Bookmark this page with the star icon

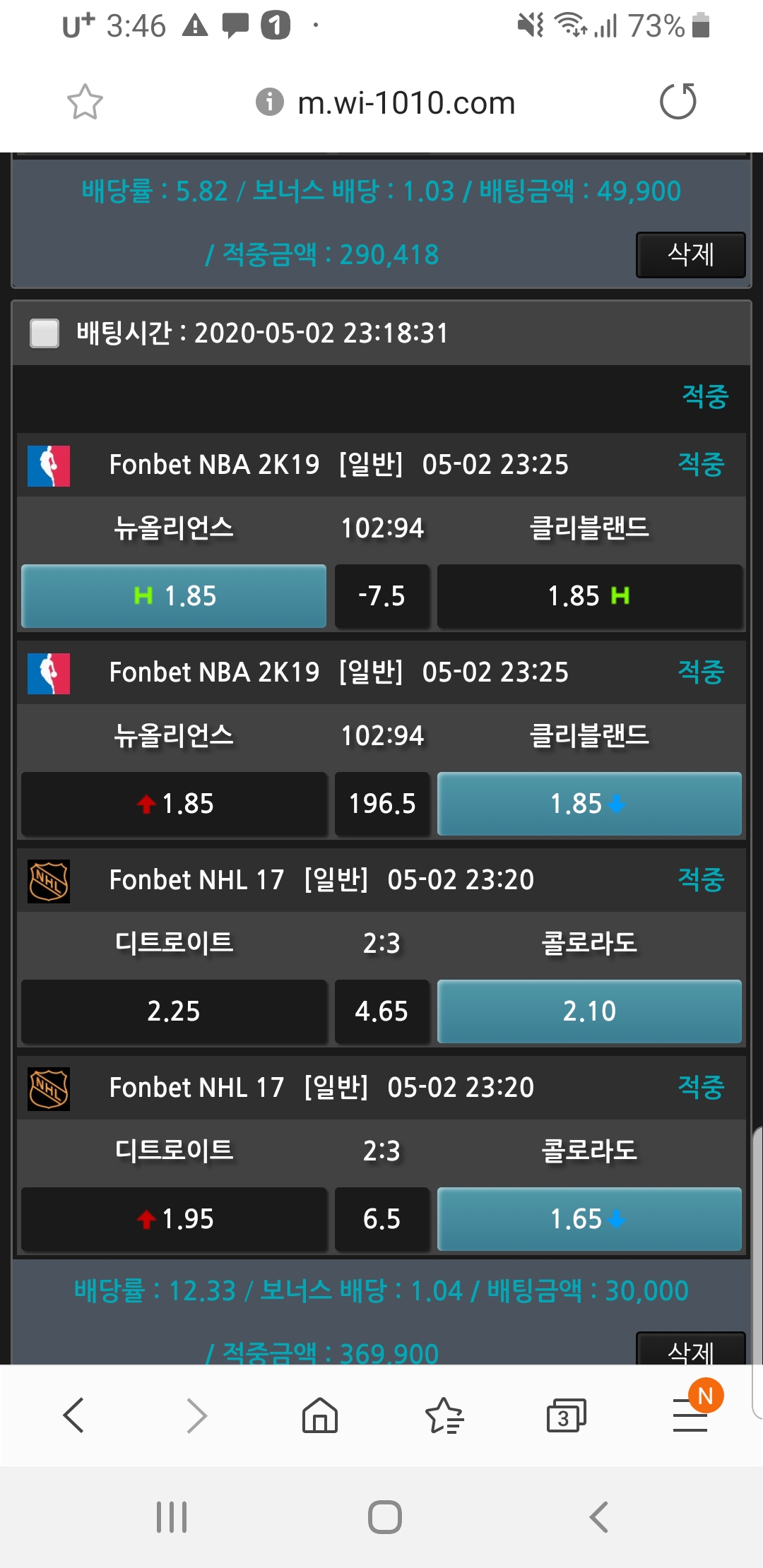pyautogui.click(x=85, y=102)
